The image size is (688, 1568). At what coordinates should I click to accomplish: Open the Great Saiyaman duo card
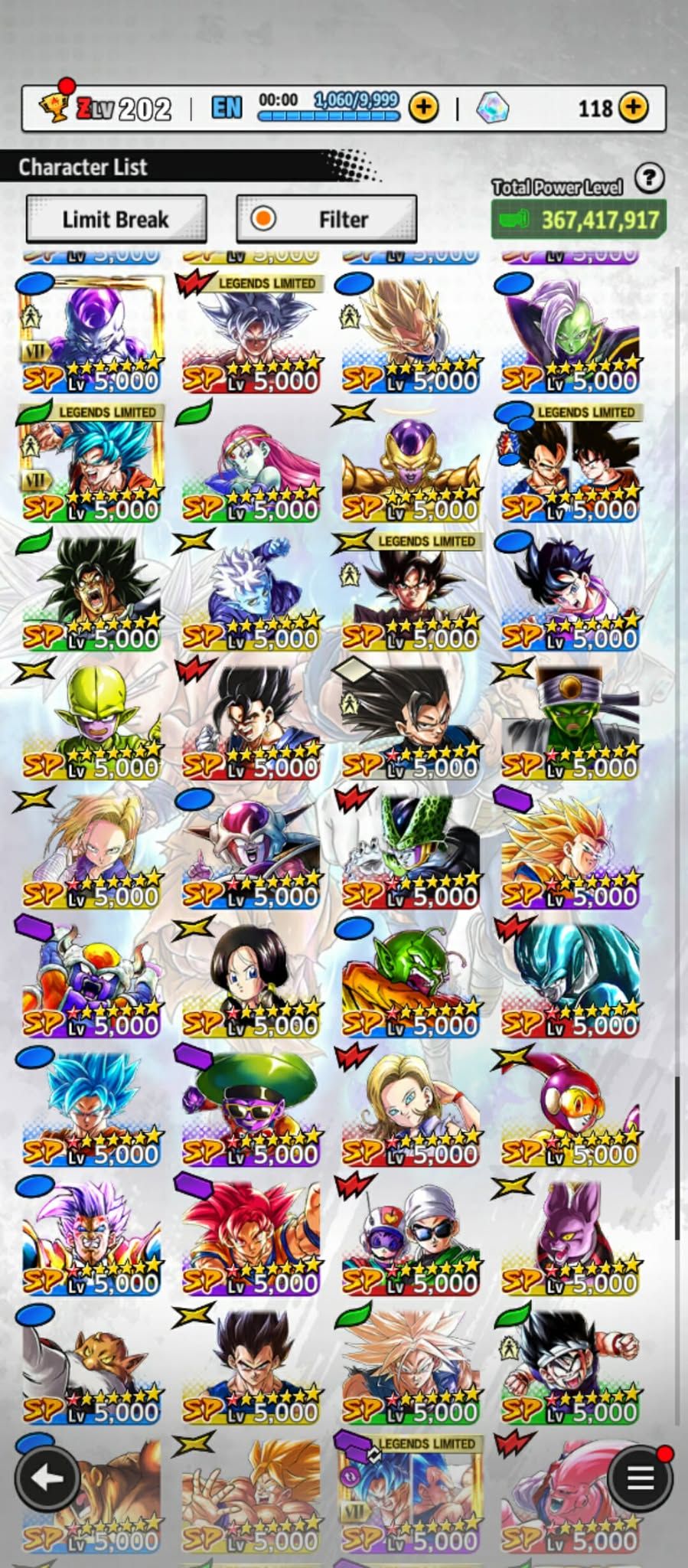click(x=412, y=1236)
